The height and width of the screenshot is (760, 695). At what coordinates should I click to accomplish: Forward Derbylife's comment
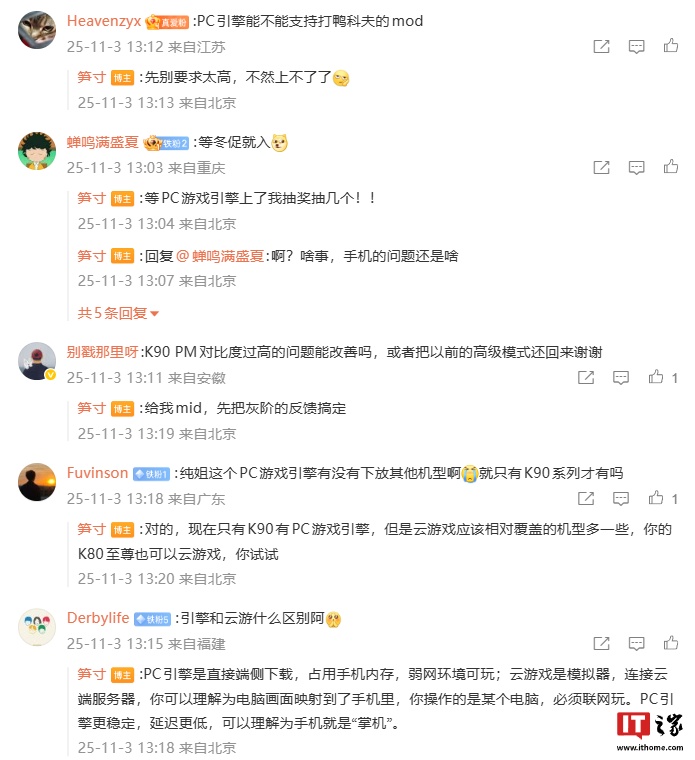click(601, 643)
